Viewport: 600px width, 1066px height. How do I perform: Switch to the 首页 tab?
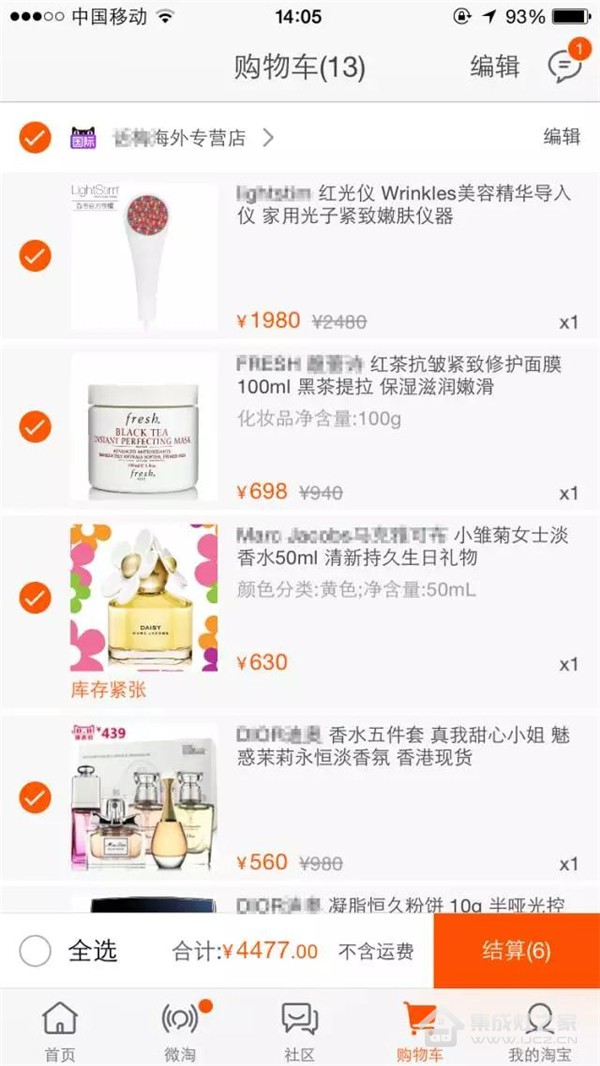tap(59, 1030)
